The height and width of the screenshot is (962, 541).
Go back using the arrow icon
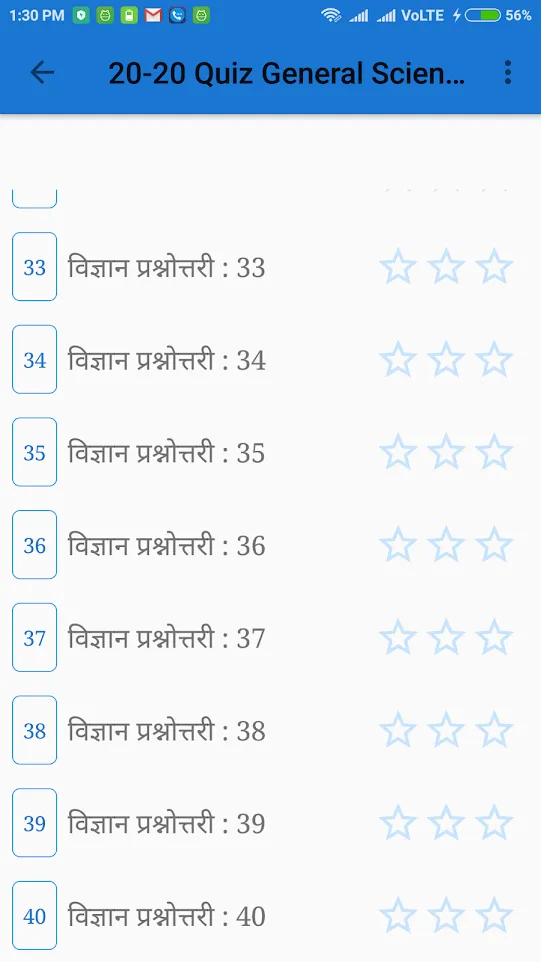[42, 72]
